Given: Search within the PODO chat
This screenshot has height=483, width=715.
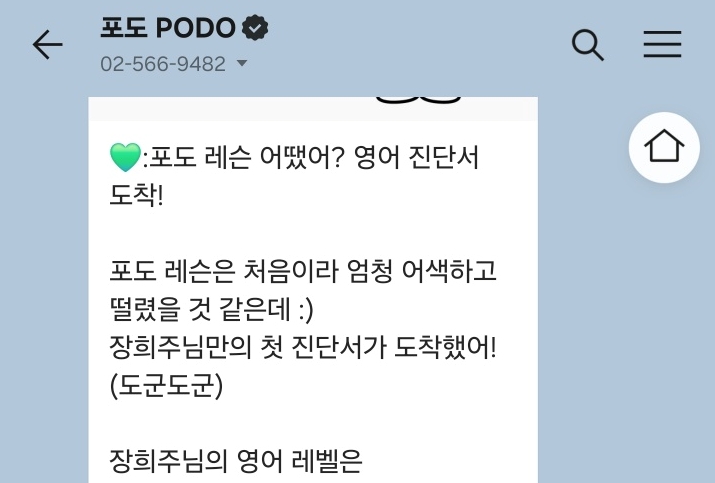Looking at the screenshot, I should click(587, 44).
